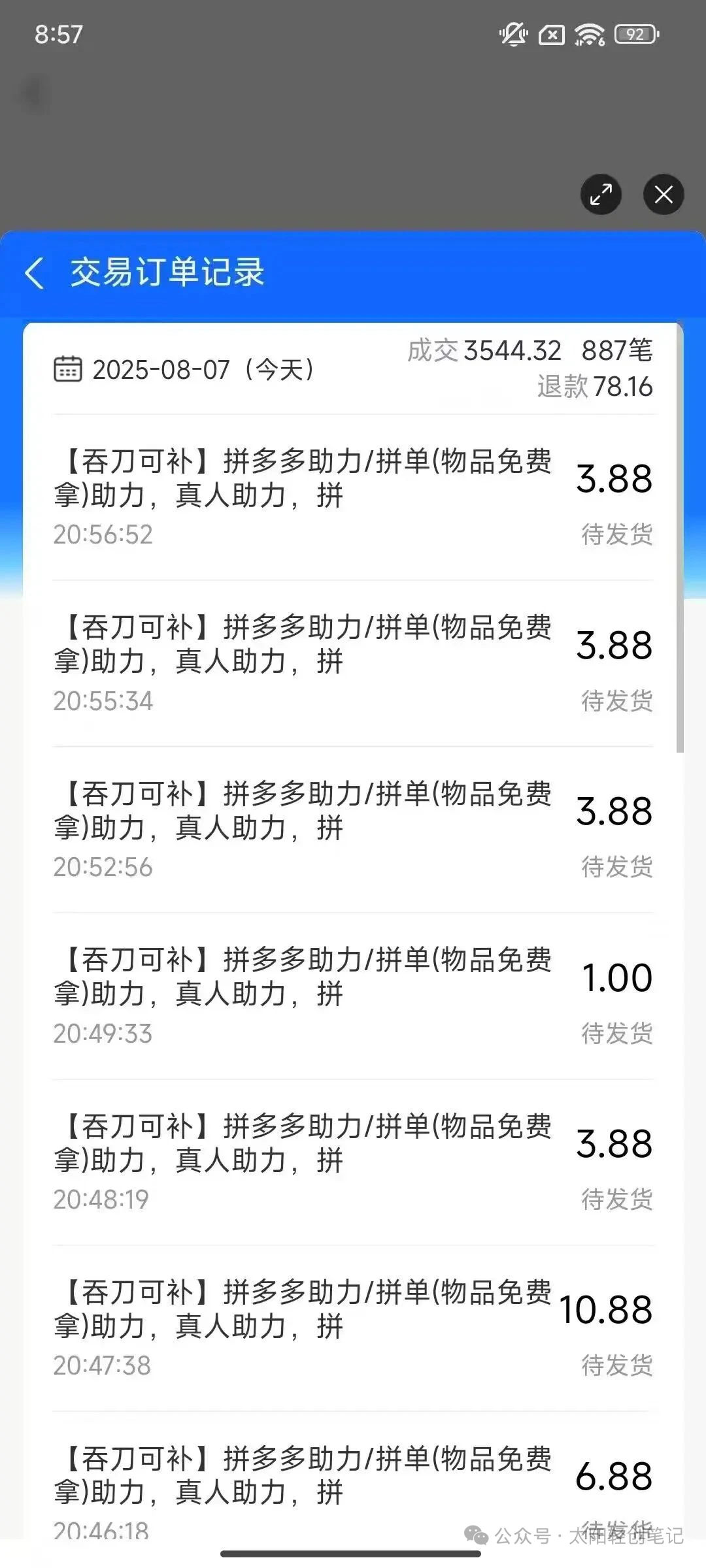Close the order record overlay with the X
This screenshot has width=706, height=1568.
[x=664, y=194]
